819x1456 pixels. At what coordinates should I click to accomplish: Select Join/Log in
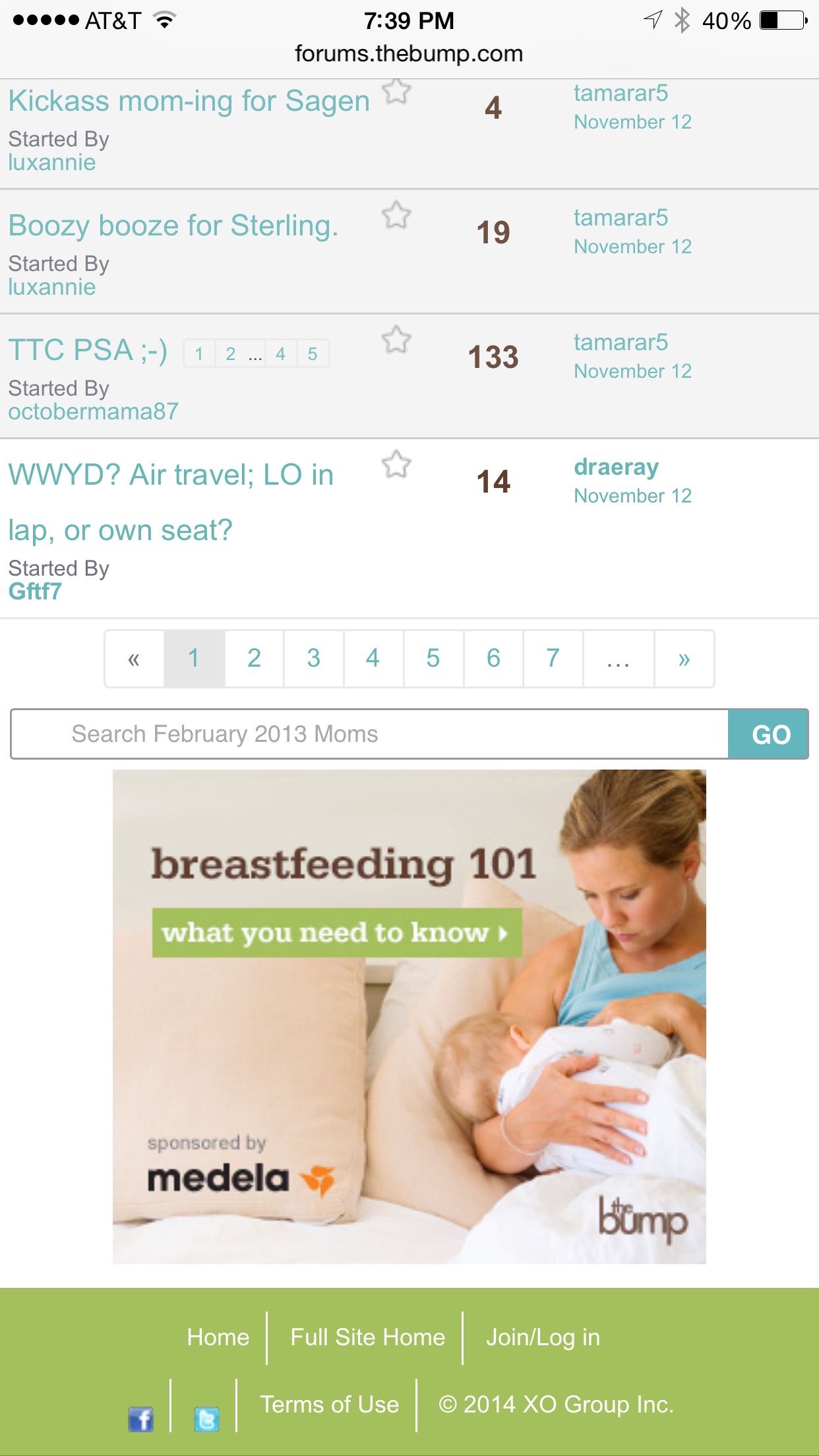coord(543,1337)
